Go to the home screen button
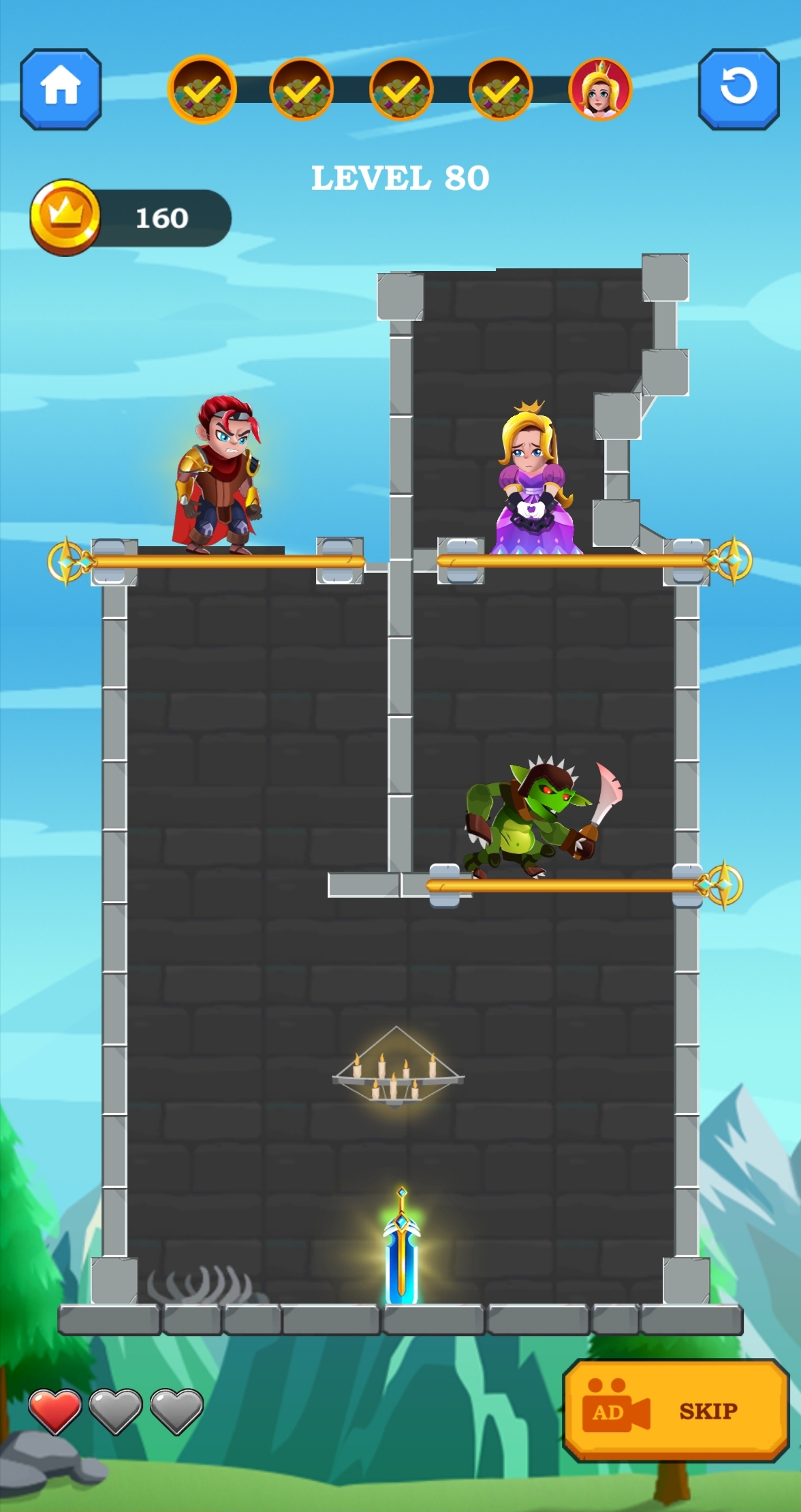The image size is (801, 1512). (61, 89)
